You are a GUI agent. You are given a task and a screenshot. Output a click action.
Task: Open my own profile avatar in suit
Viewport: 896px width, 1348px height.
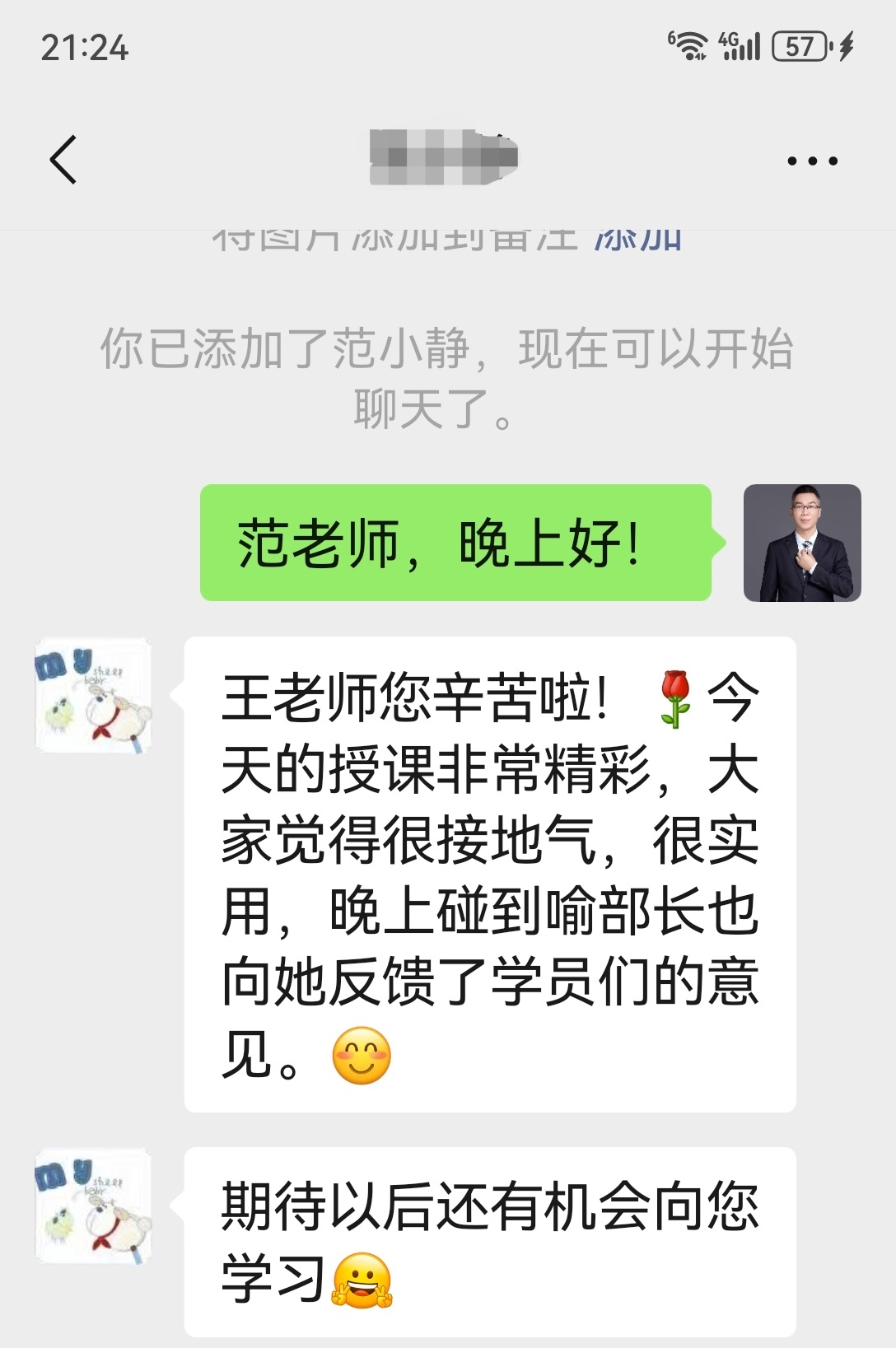pyautogui.click(x=801, y=543)
